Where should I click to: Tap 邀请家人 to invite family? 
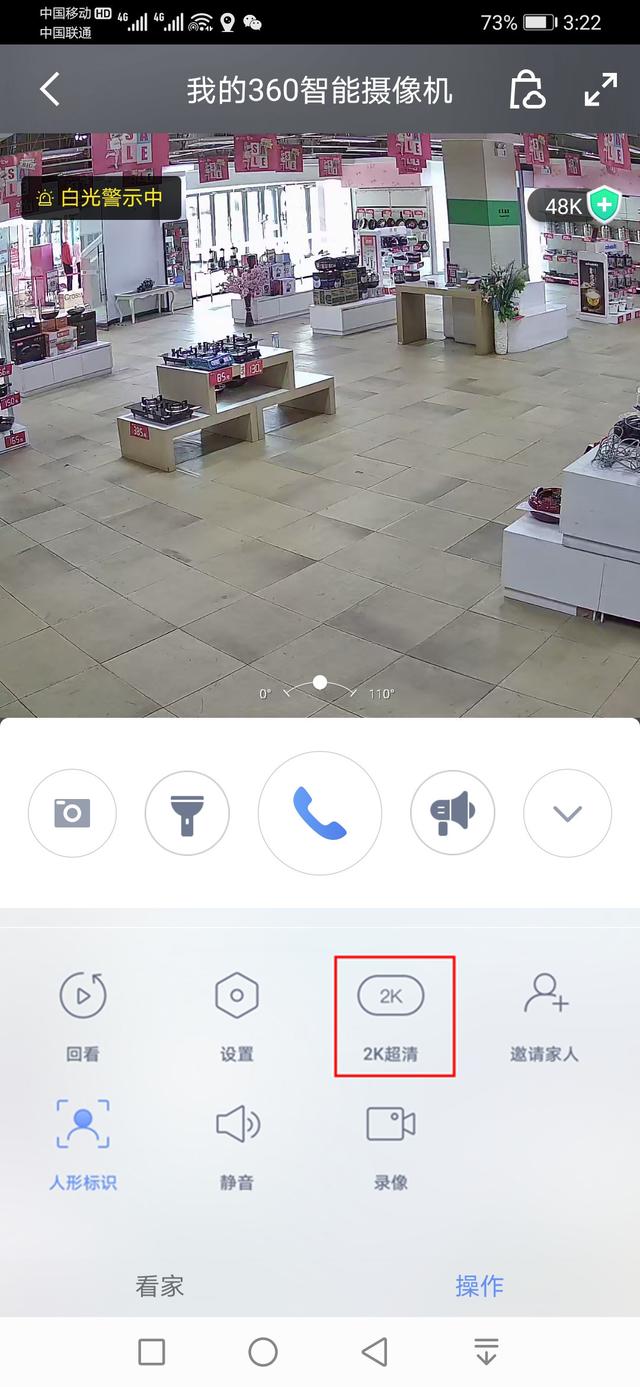coord(545,1015)
